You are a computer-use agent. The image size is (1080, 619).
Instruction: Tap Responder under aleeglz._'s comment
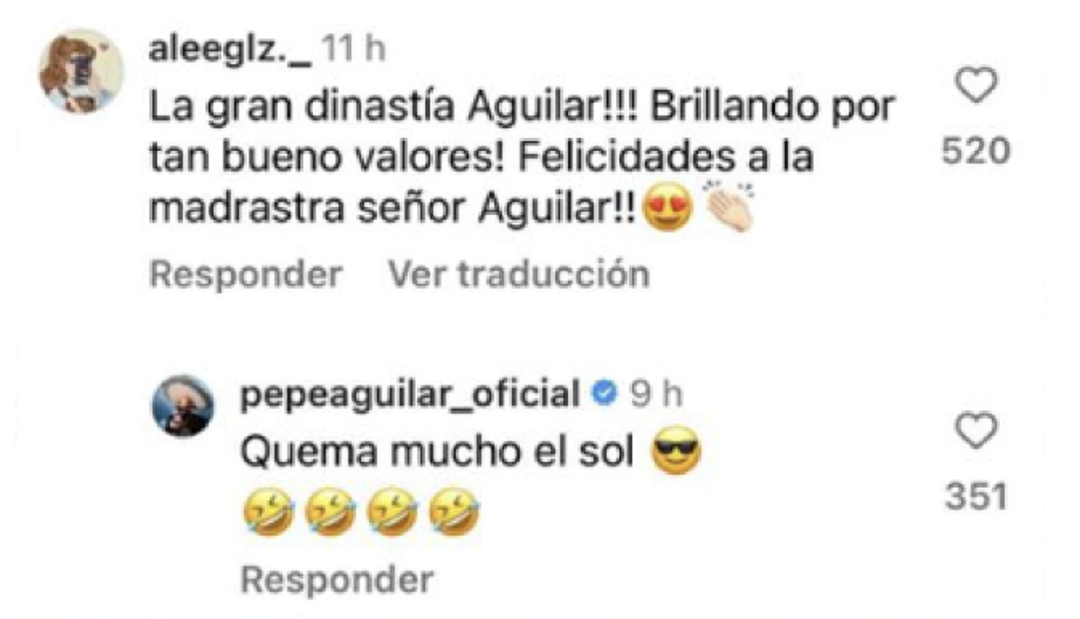(x=245, y=273)
